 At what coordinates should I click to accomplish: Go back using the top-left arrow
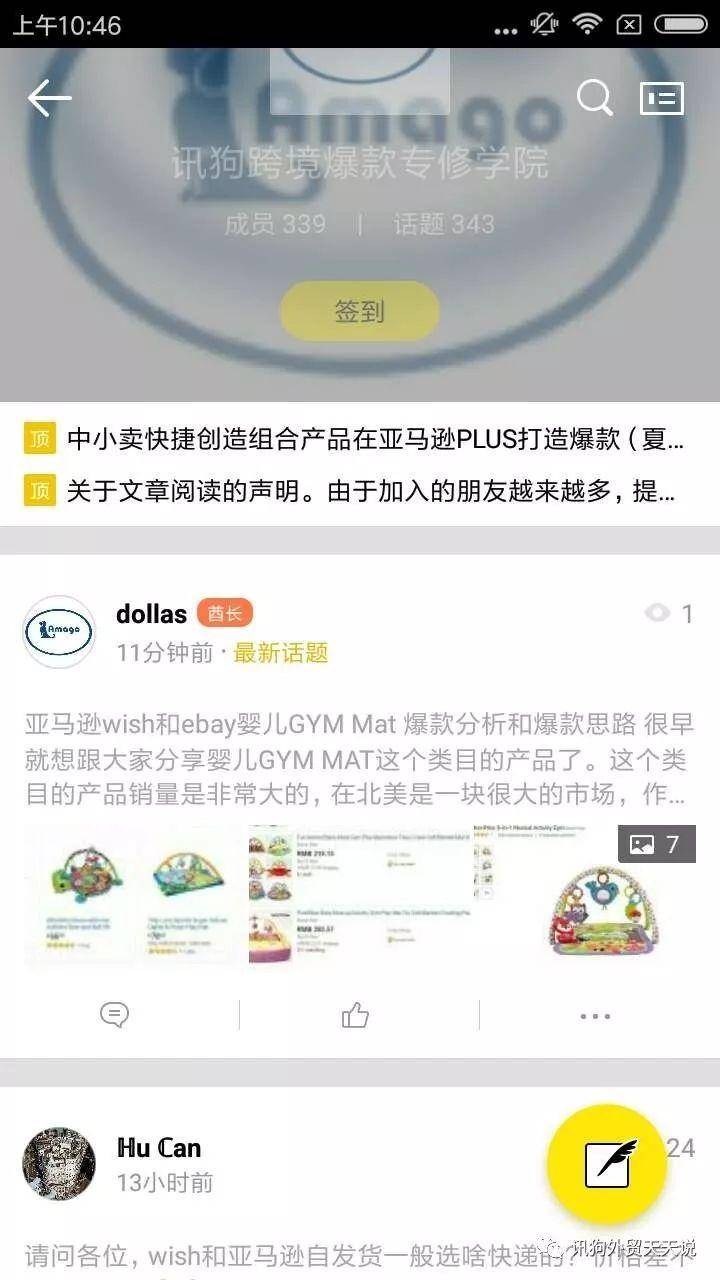click(49, 98)
